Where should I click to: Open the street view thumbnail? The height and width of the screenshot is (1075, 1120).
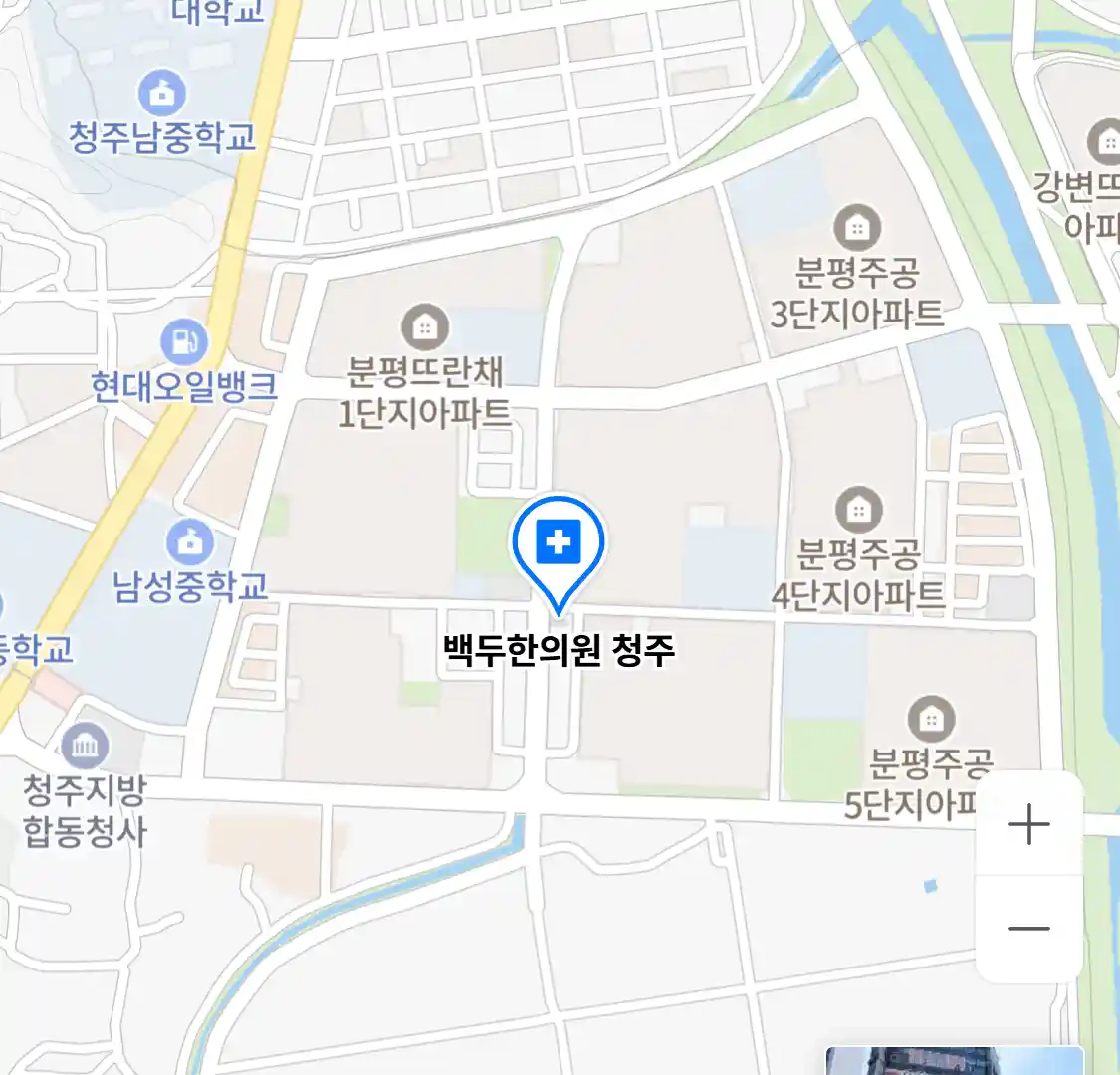[954, 1061]
